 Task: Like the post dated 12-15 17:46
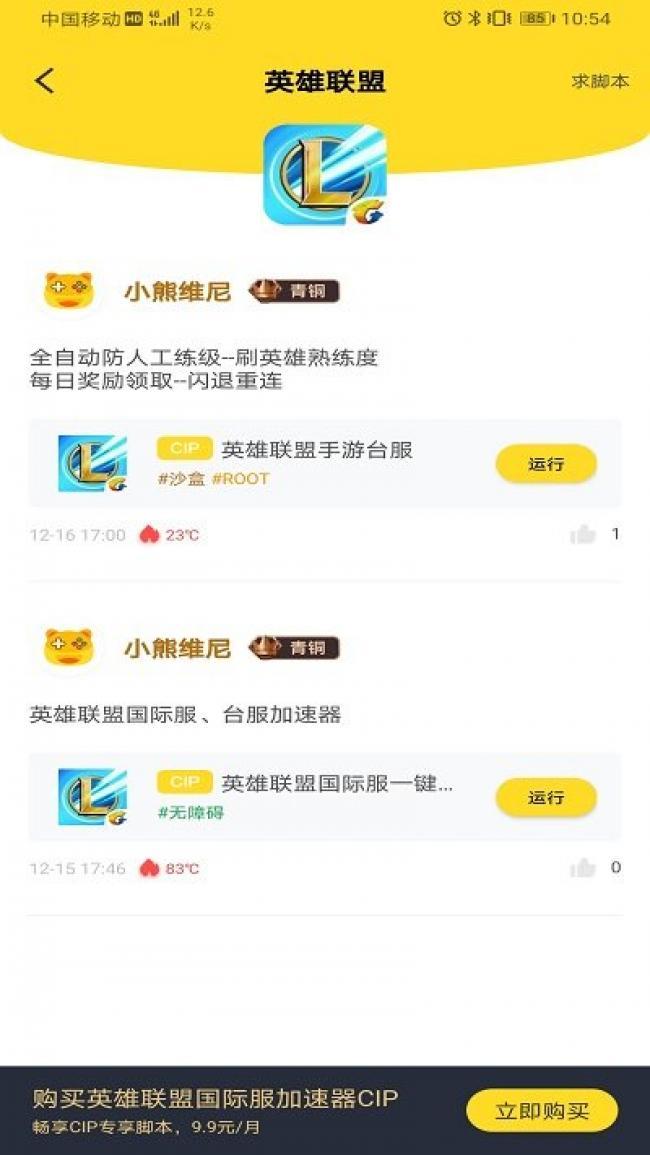[x=583, y=868]
